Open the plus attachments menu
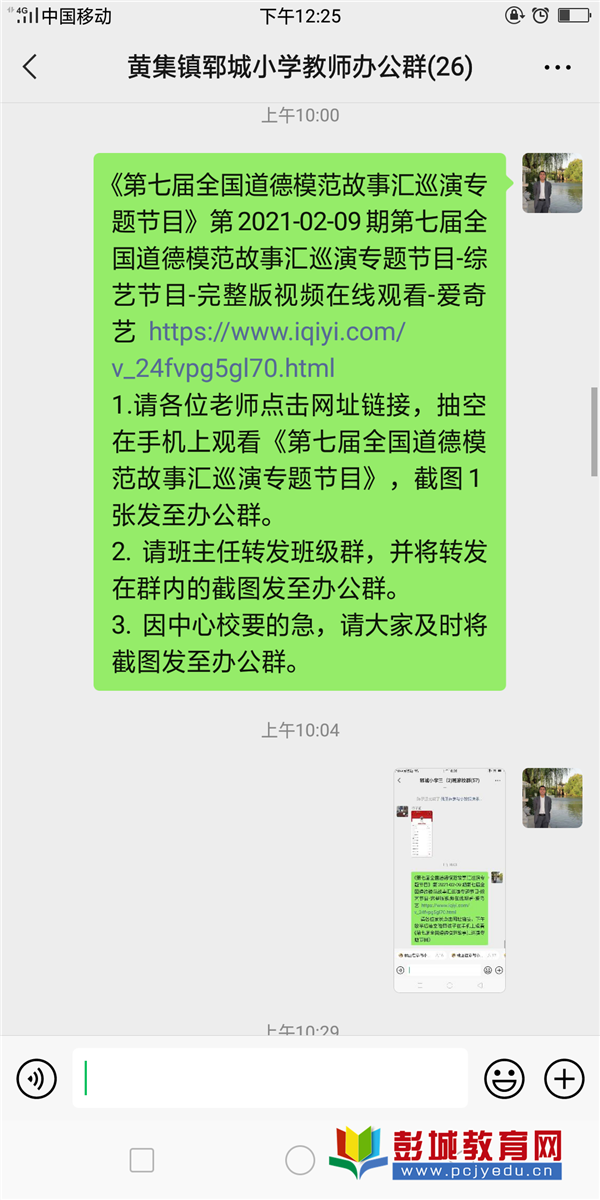This screenshot has height=1200, width=600. pos(564,1078)
